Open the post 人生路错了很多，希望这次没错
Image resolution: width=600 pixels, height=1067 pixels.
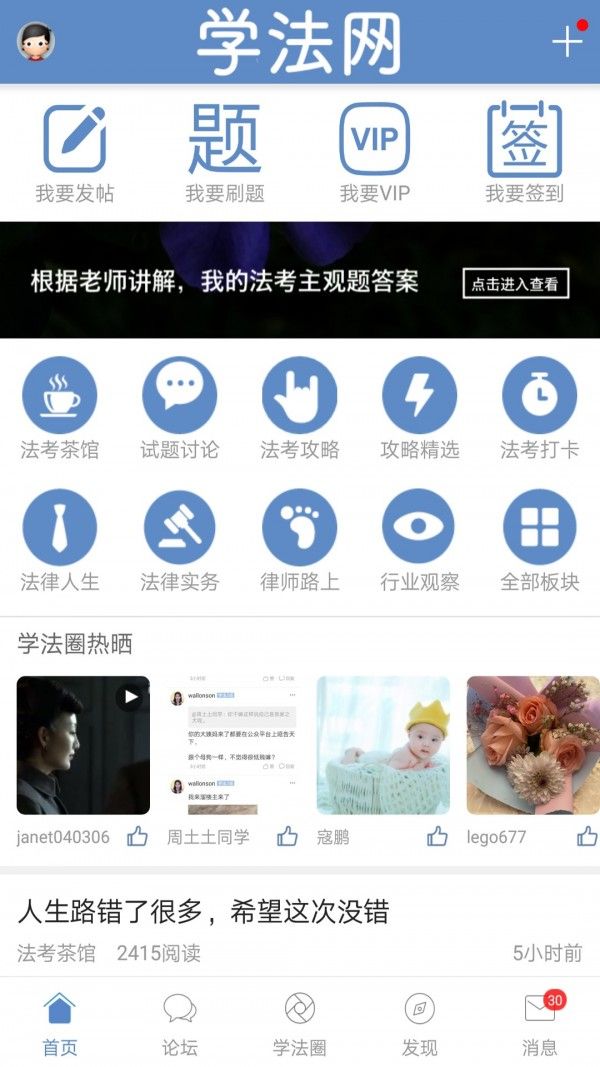pos(204,912)
